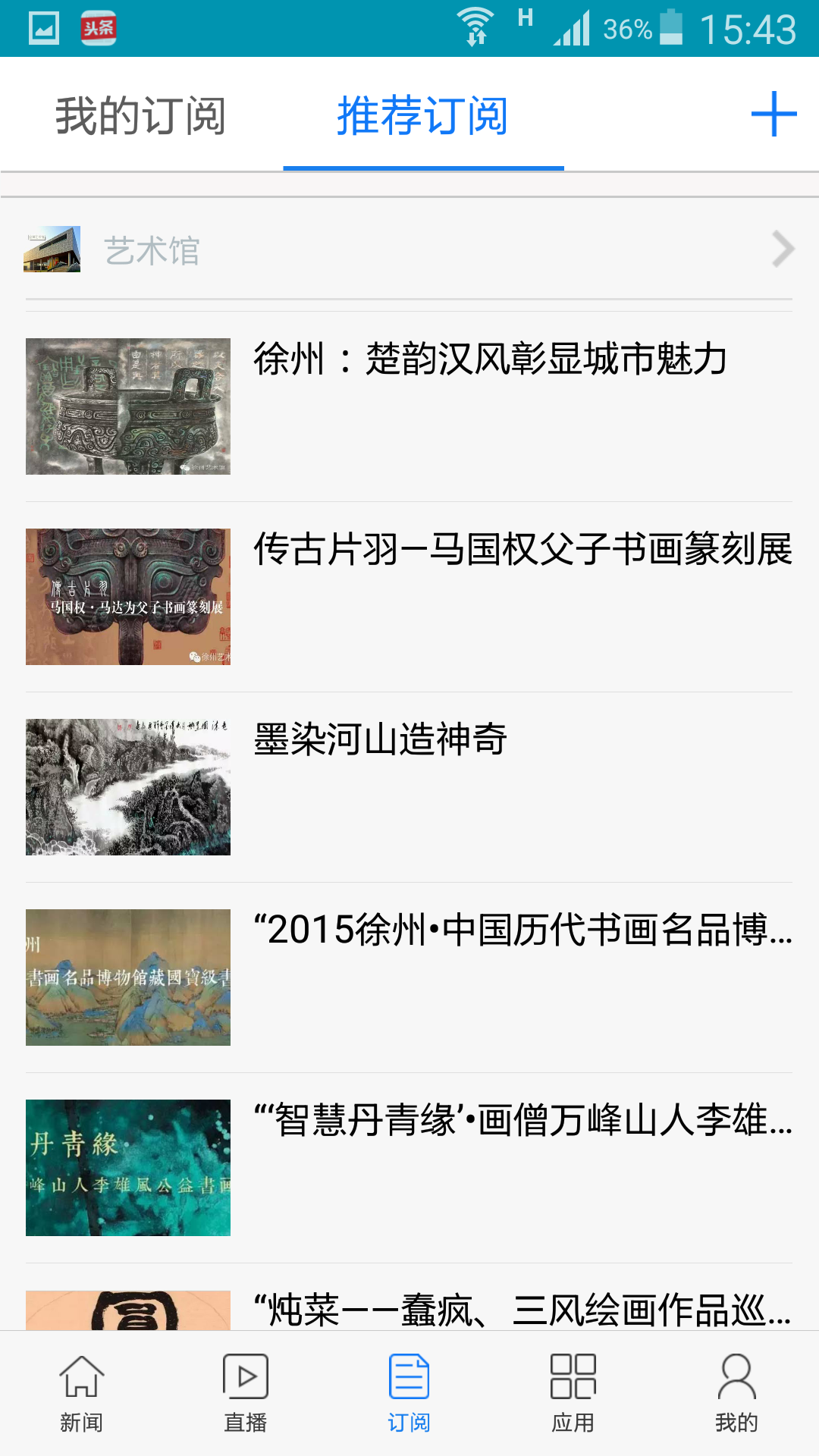819x1456 pixels.
Task: Switch to the 推荐订阅 tab
Action: point(423,115)
